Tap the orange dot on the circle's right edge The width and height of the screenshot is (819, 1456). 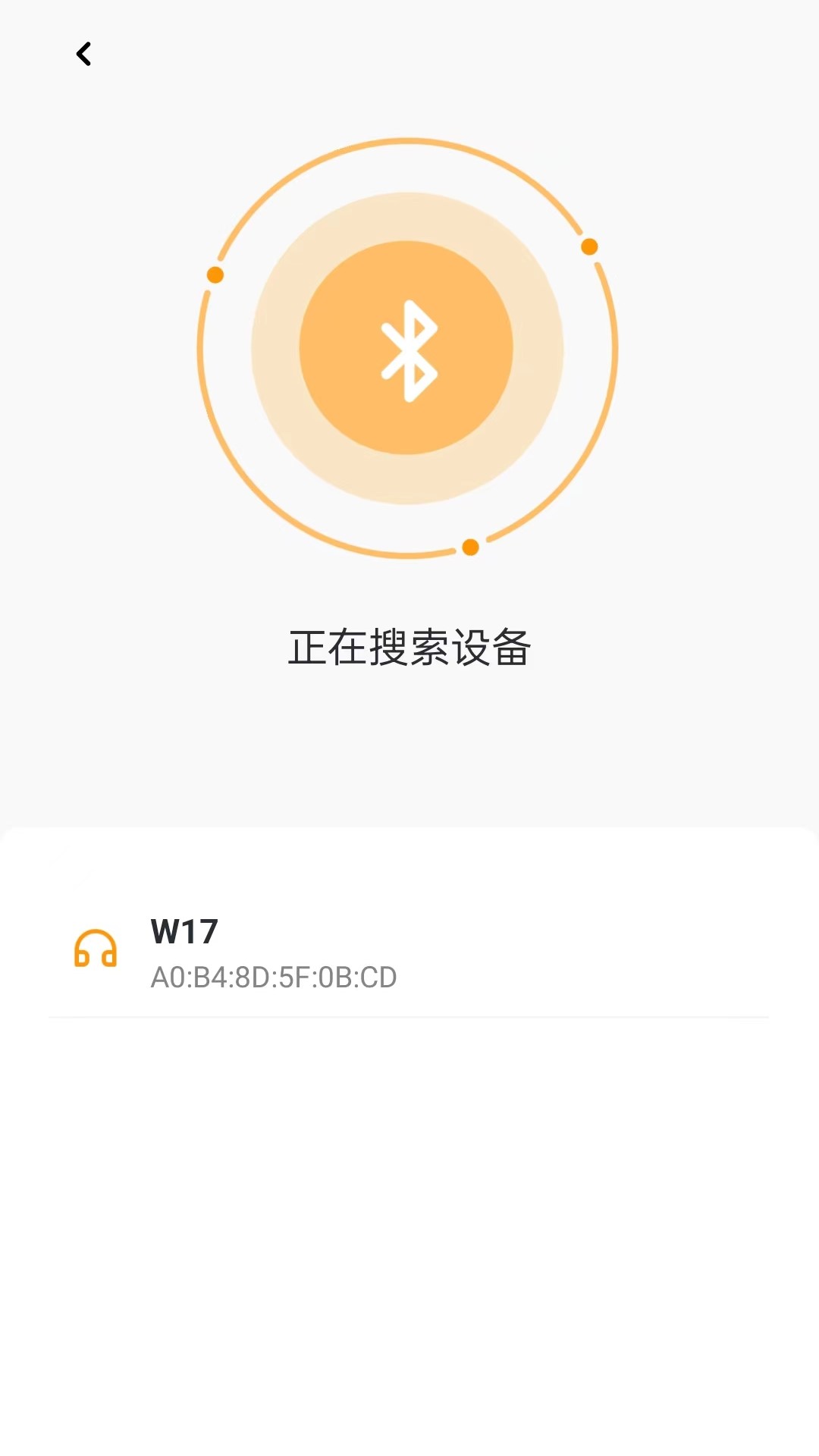point(588,245)
